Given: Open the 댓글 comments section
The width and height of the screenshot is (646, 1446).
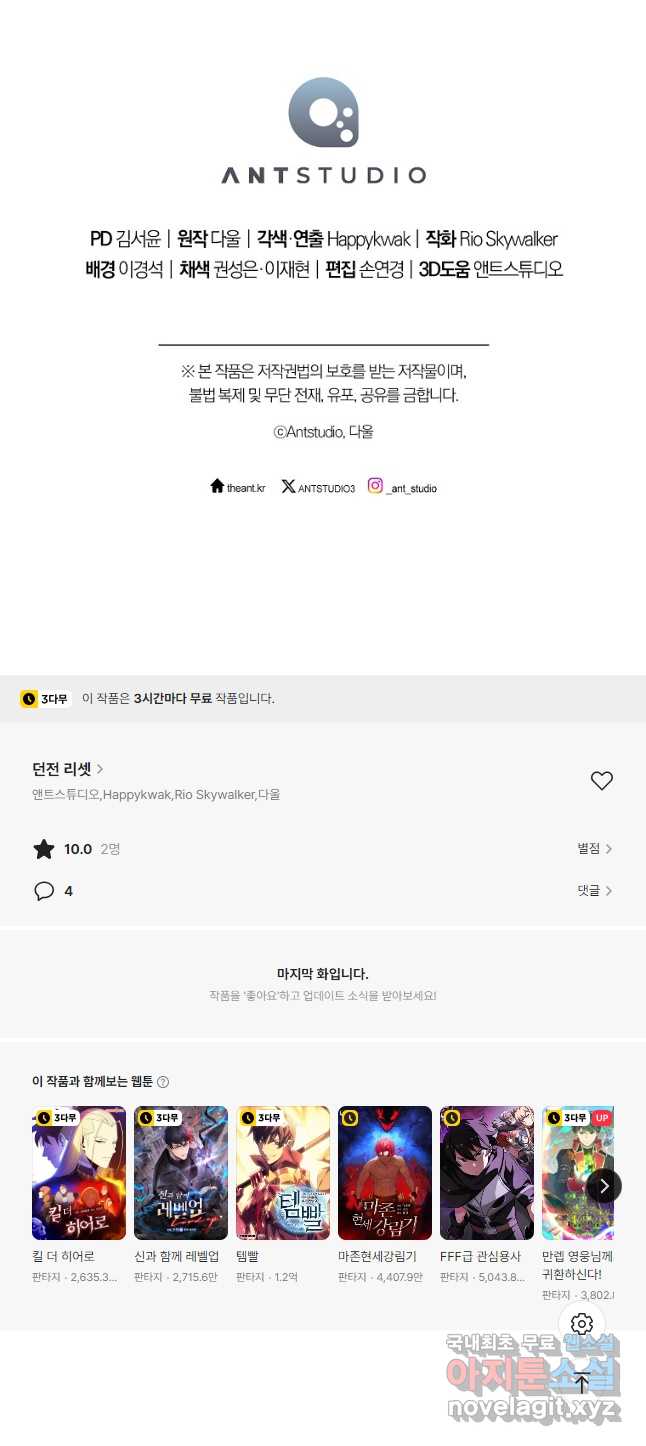Looking at the screenshot, I should [x=594, y=890].
